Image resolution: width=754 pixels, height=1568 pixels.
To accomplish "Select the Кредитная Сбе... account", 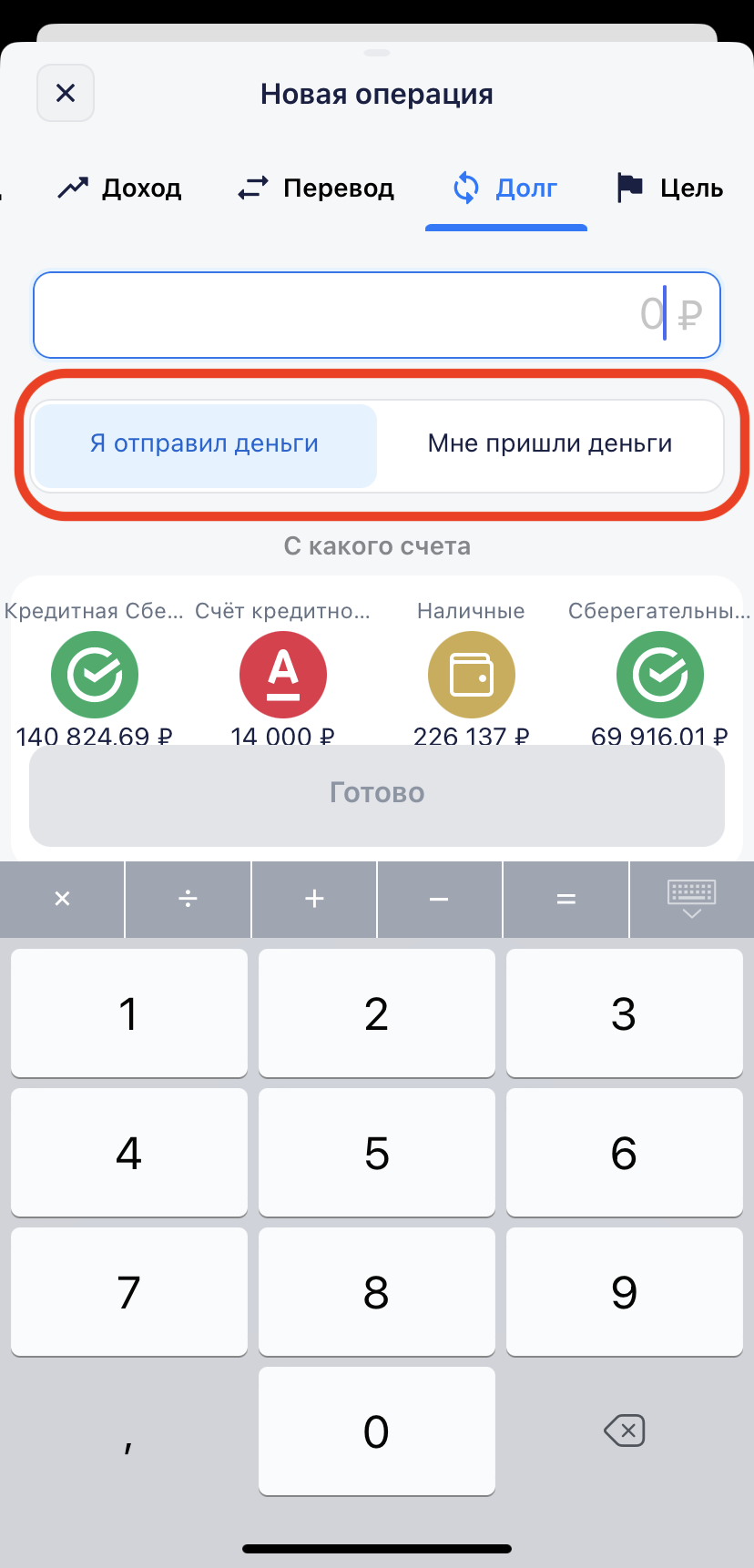I will pos(95,675).
